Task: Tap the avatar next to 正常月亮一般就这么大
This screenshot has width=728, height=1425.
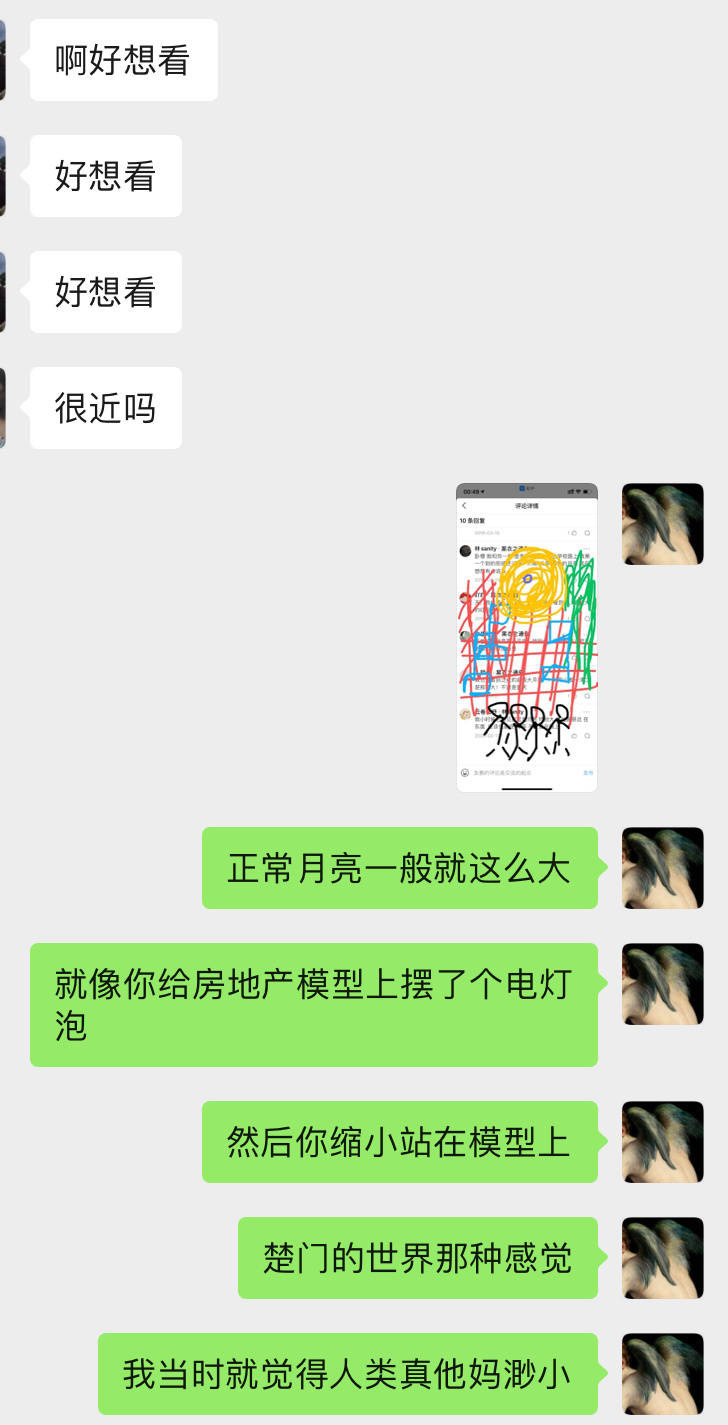Action: pyautogui.click(x=663, y=868)
